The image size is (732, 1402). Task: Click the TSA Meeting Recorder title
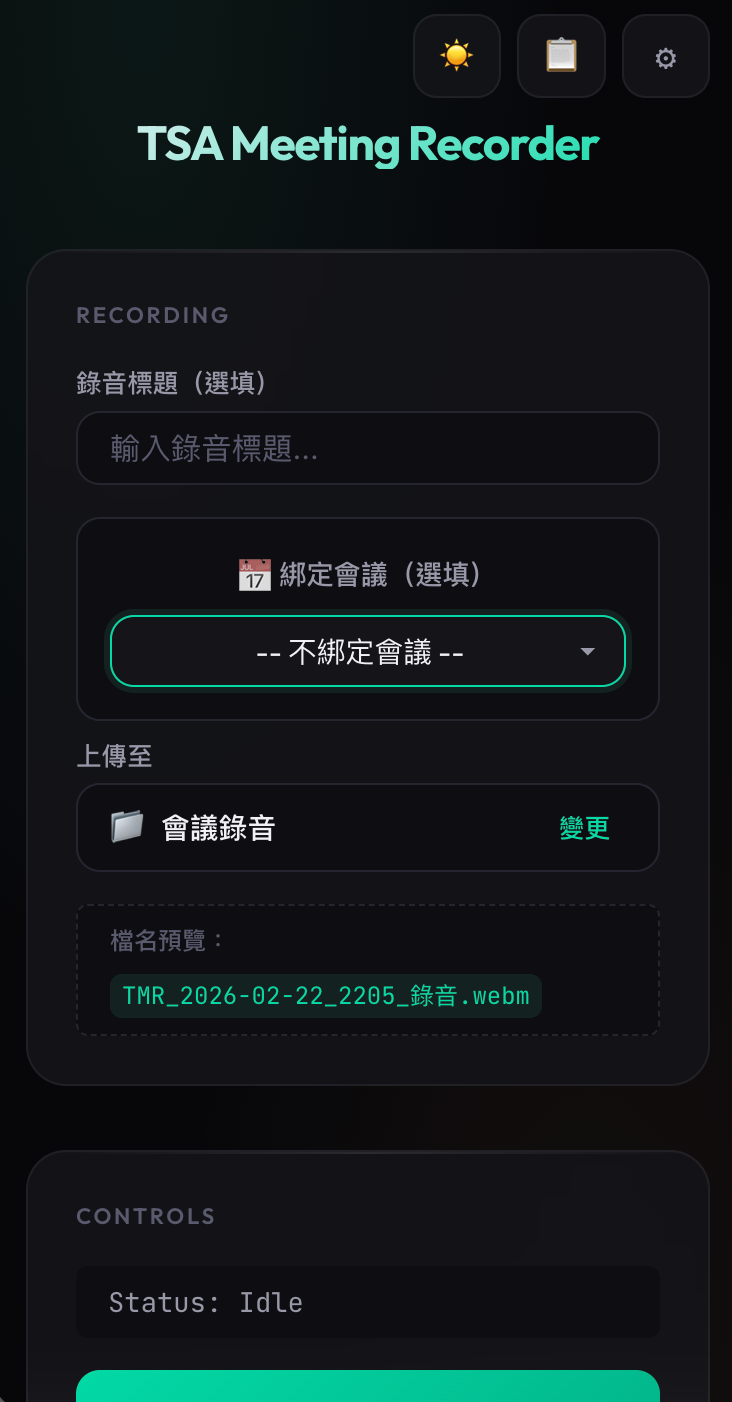(x=366, y=144)
